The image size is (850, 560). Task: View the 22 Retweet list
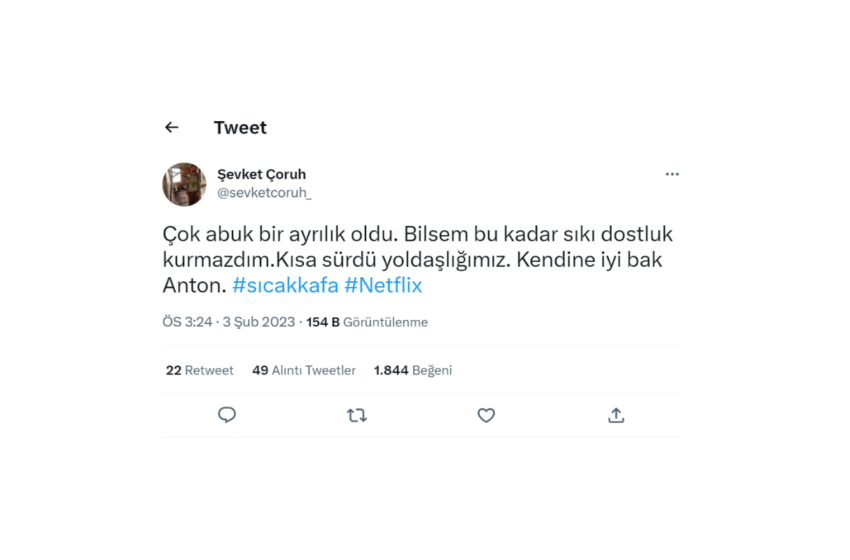tap(200, 370)
